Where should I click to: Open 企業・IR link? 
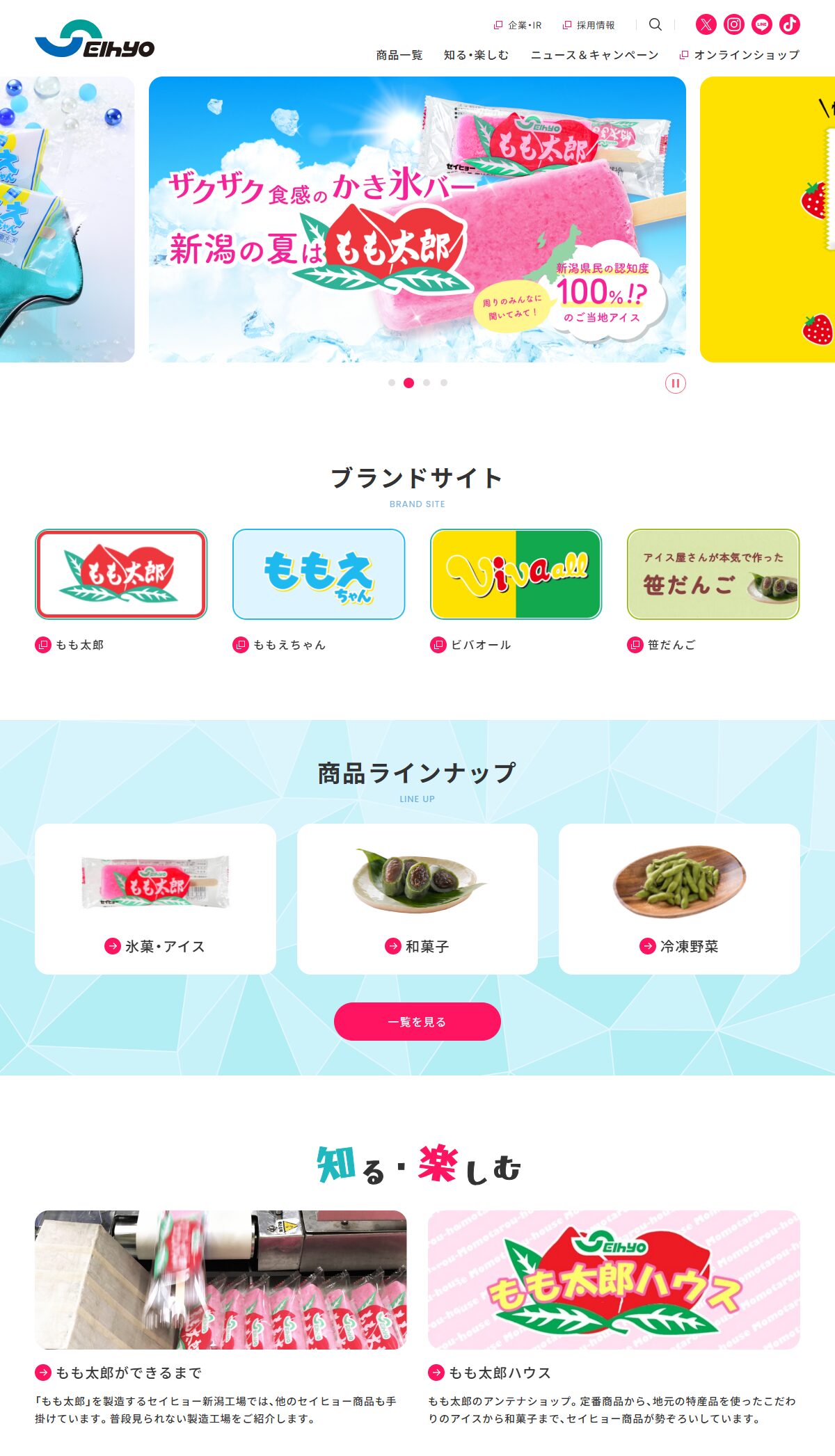coord(518,25)
